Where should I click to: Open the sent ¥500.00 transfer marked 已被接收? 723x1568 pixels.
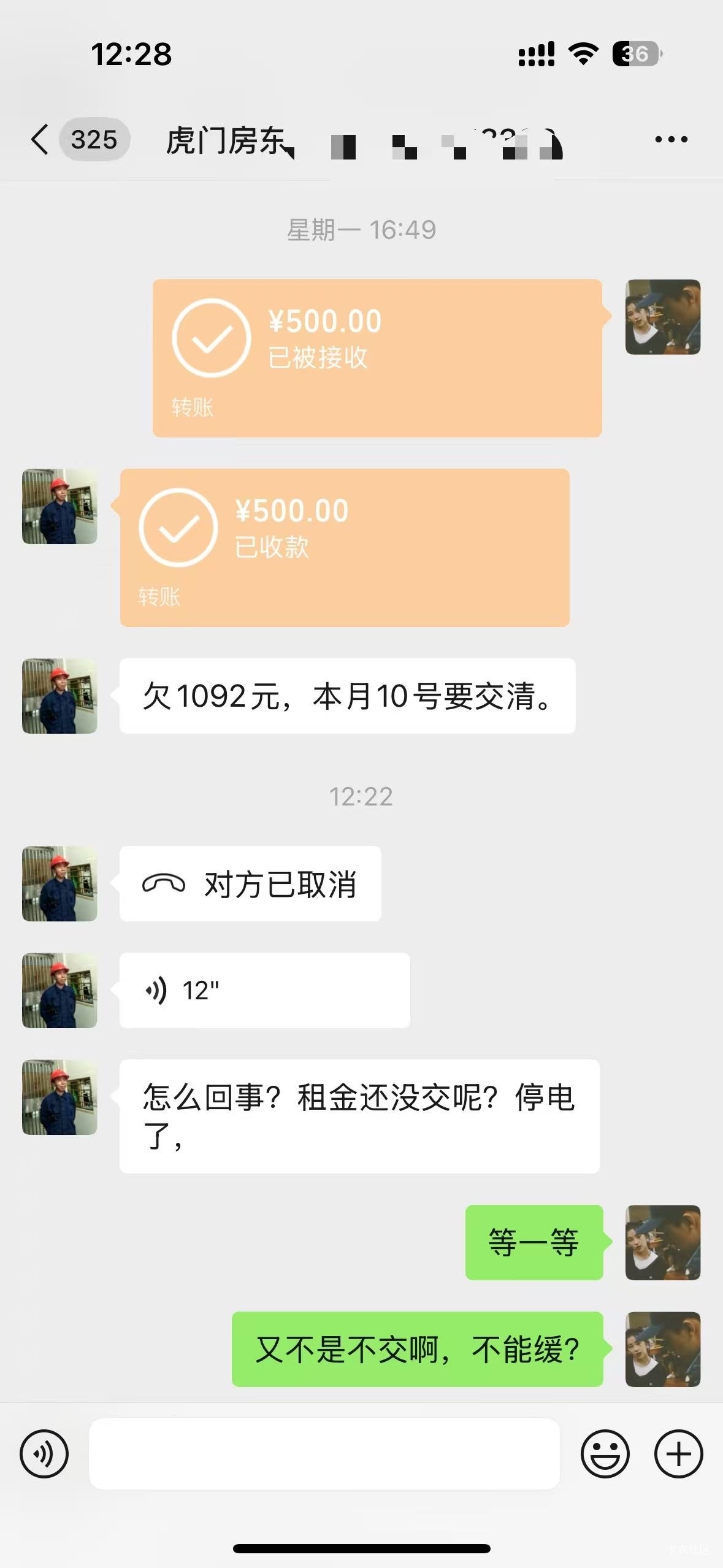click(377, 358)
